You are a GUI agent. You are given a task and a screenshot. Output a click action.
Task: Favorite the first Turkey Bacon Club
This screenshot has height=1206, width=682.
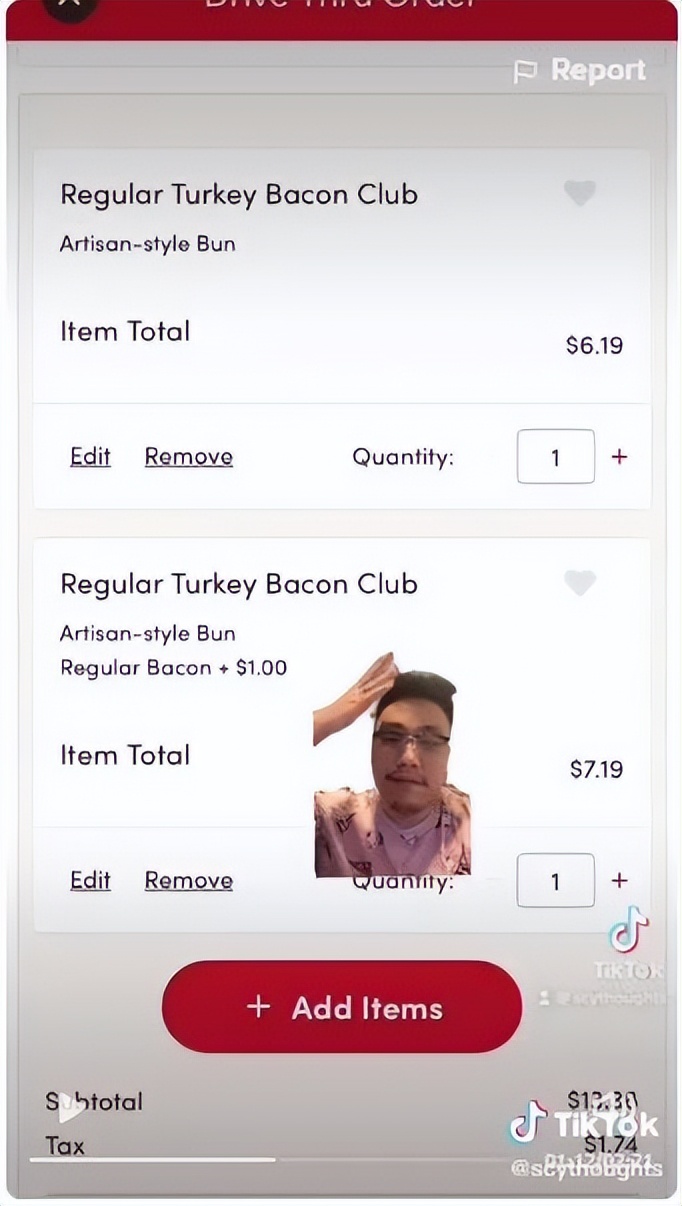(579, 193)
